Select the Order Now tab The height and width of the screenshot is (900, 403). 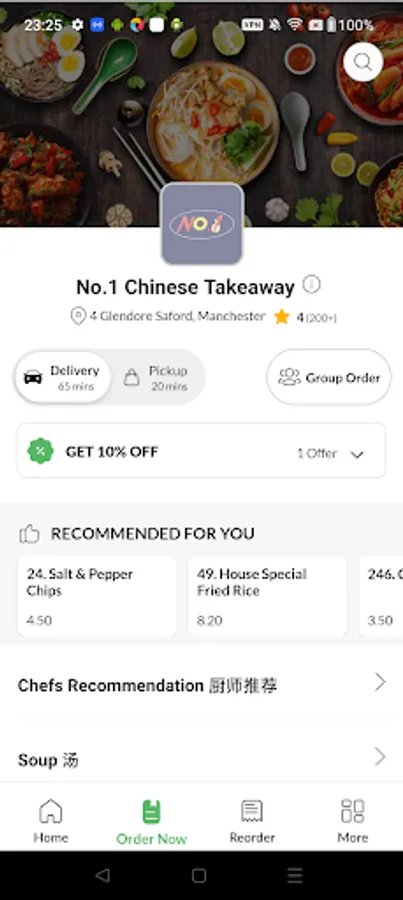(152, 822)
